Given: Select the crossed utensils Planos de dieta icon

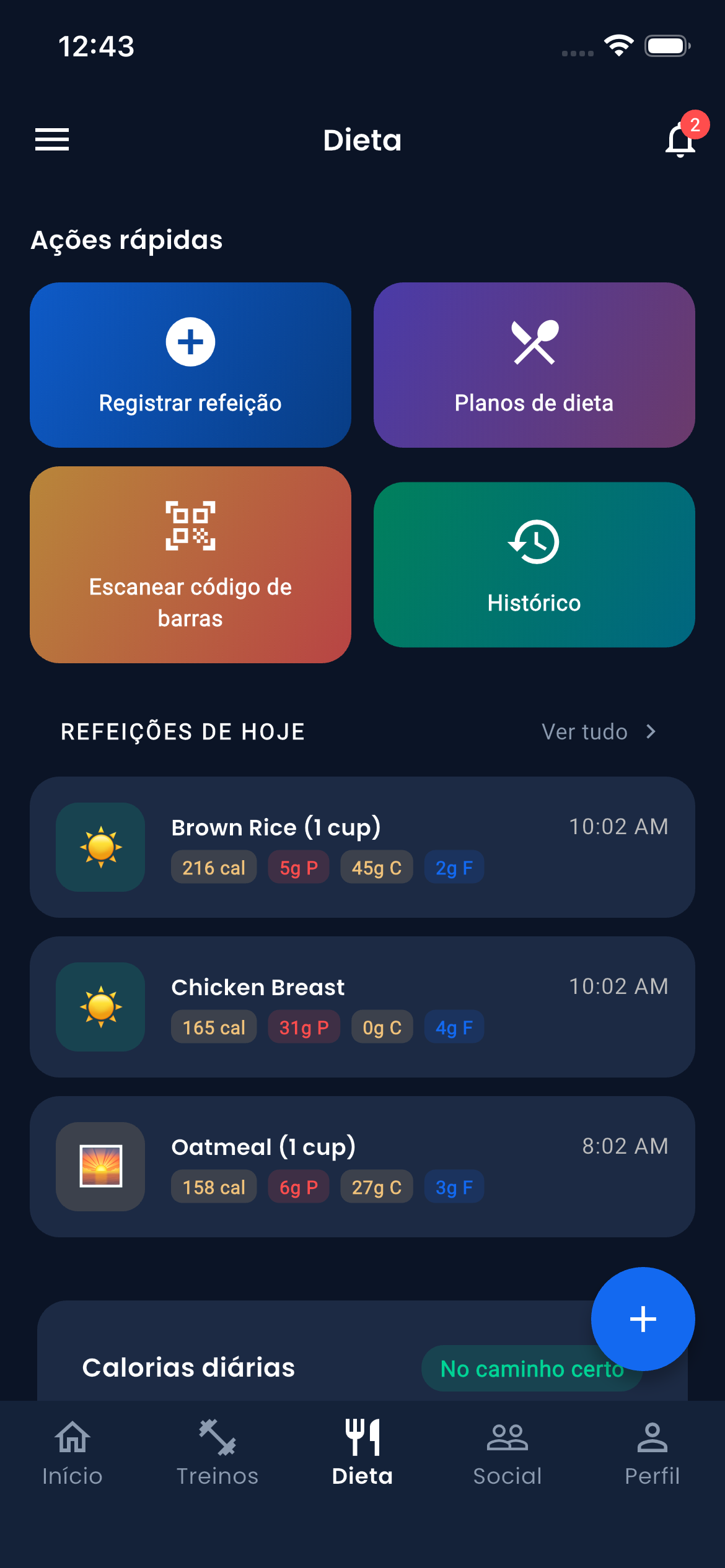Looking at the screenshot, I should pos(534,341).
